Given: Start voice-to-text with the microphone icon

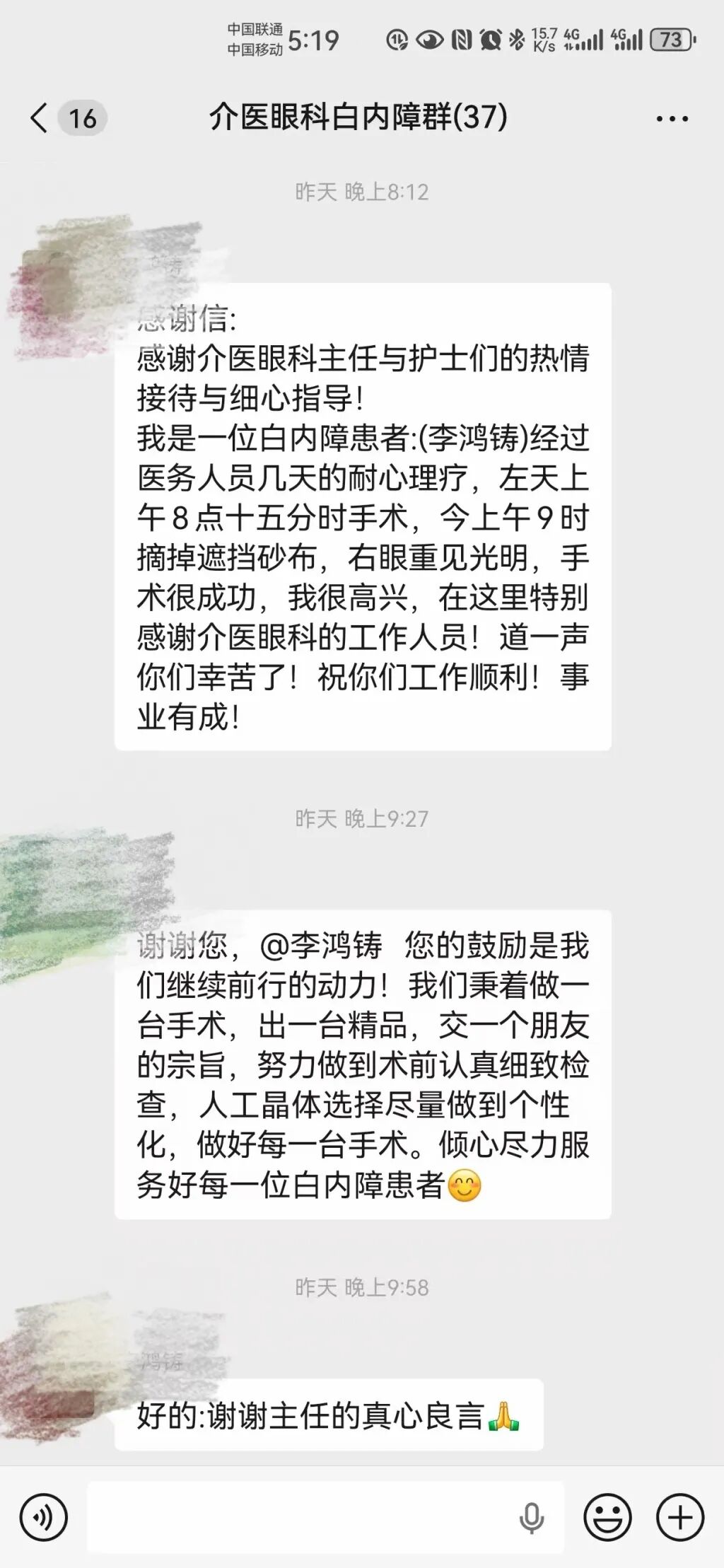Looking at the screenshot, I should tap(531, 1518).
